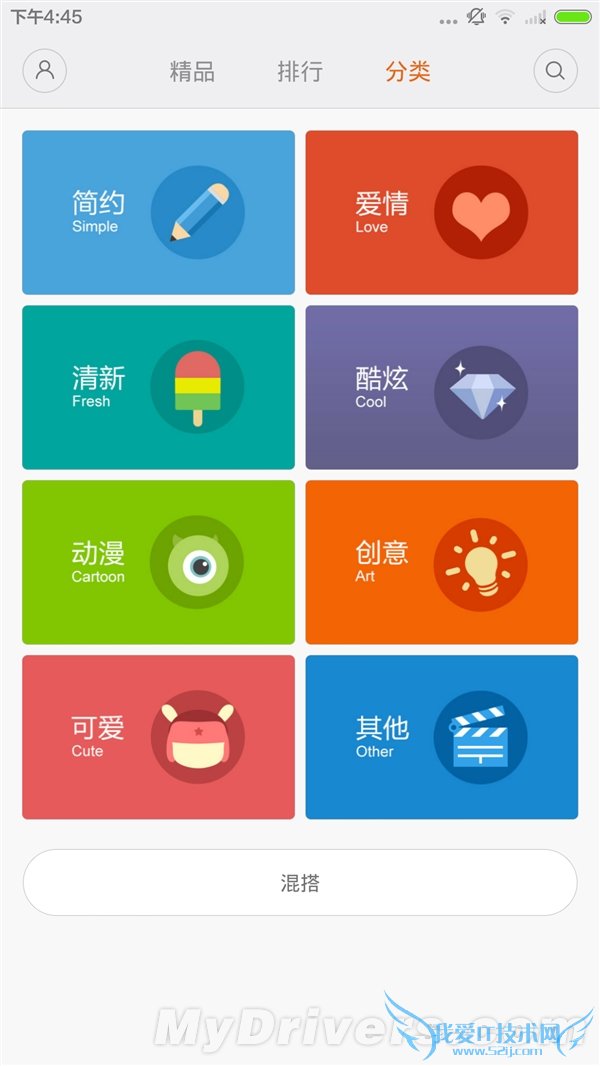
Task: Tap the 混搭 button
Action: [300, 883]
